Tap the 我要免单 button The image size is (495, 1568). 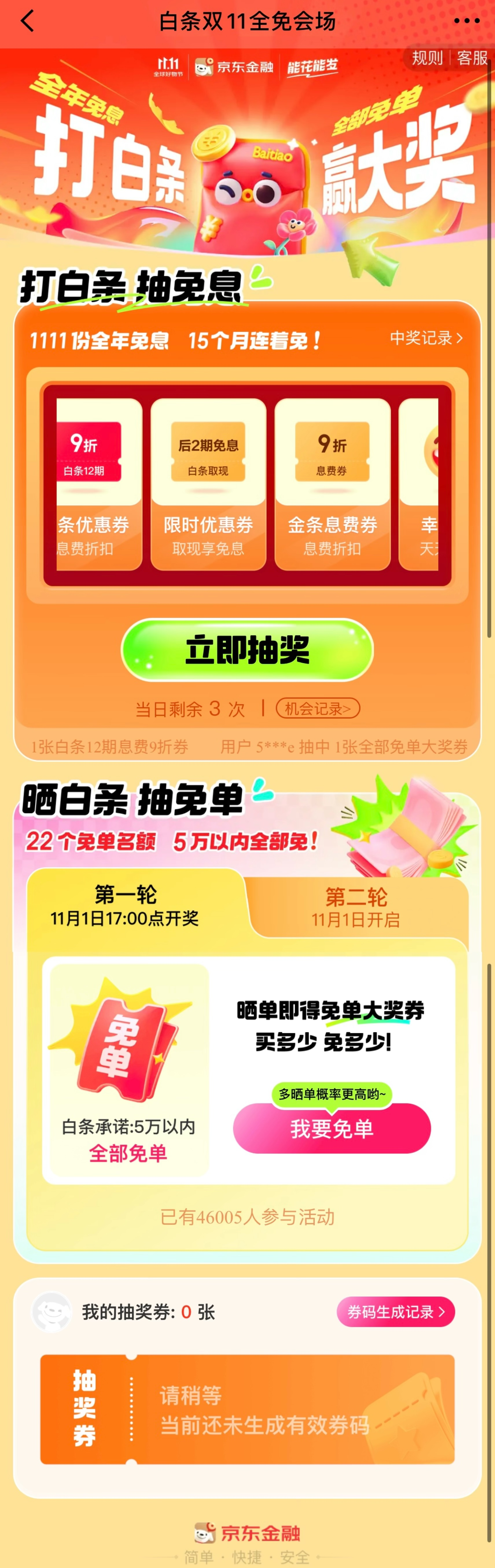pyautogui.click(x=332, y=1129)
